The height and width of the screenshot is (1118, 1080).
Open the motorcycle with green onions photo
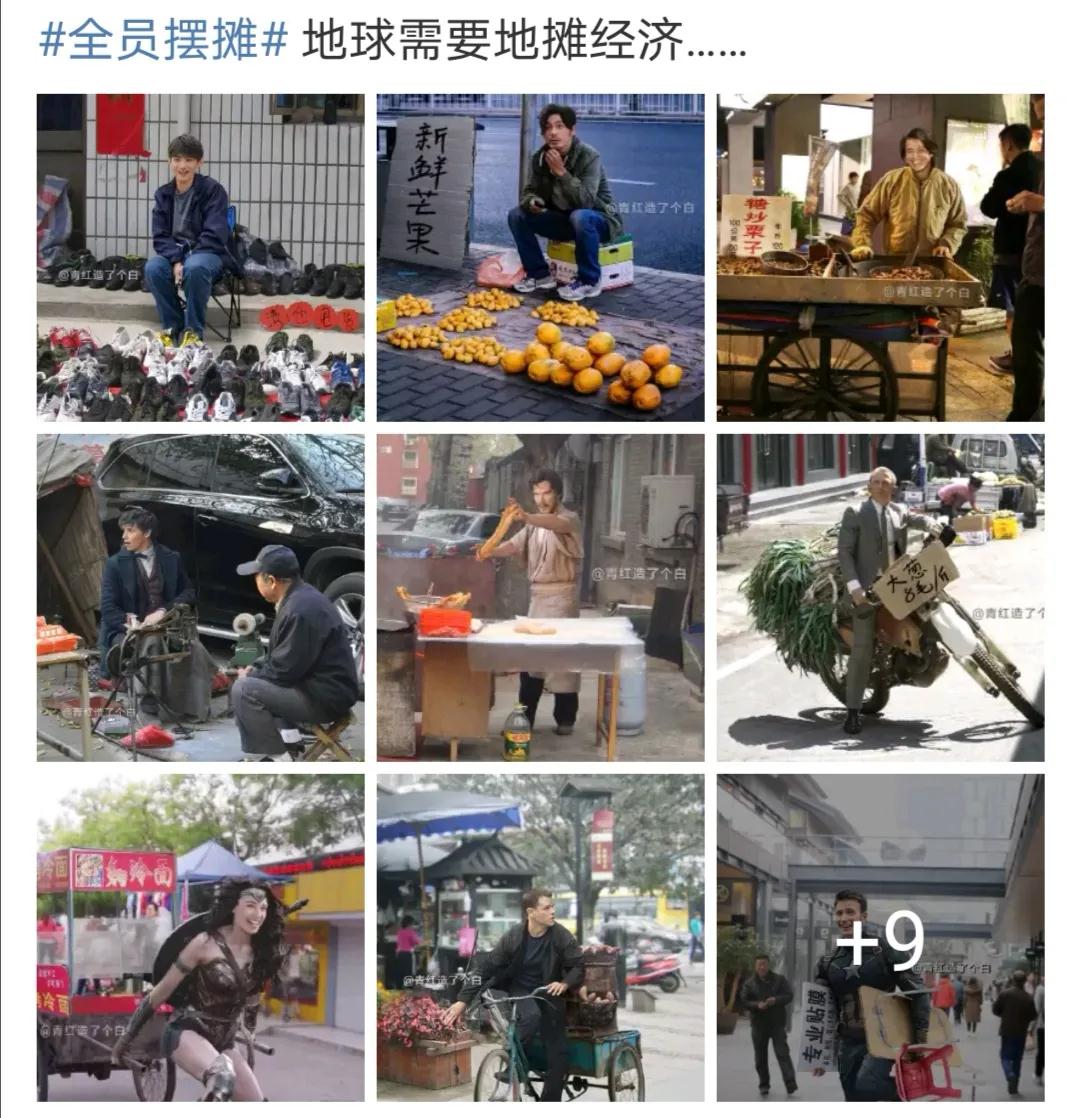[880, 597]
